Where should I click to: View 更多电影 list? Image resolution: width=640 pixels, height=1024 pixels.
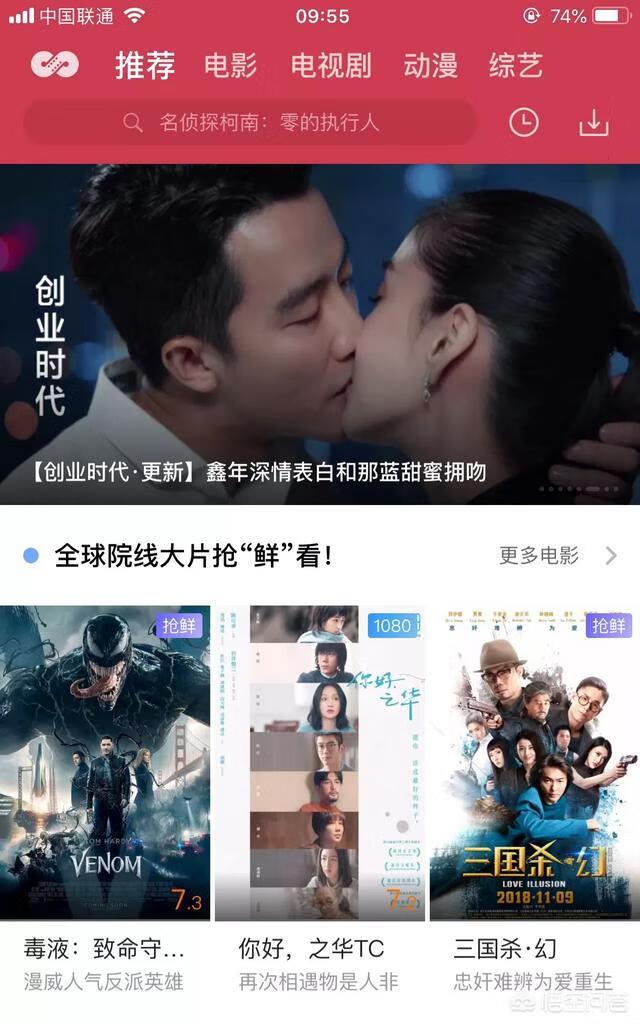pos(557,556)
